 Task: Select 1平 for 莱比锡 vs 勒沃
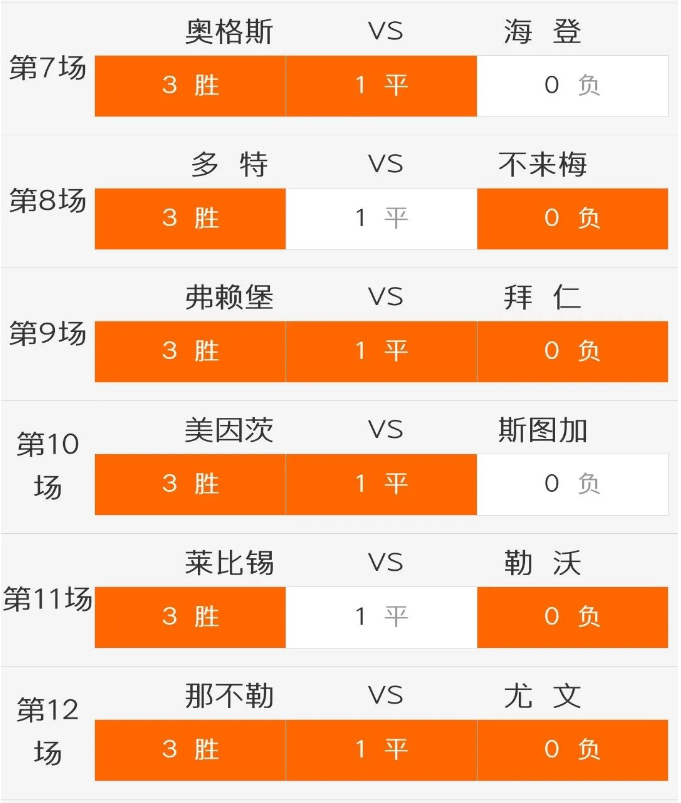coord(381,617)
